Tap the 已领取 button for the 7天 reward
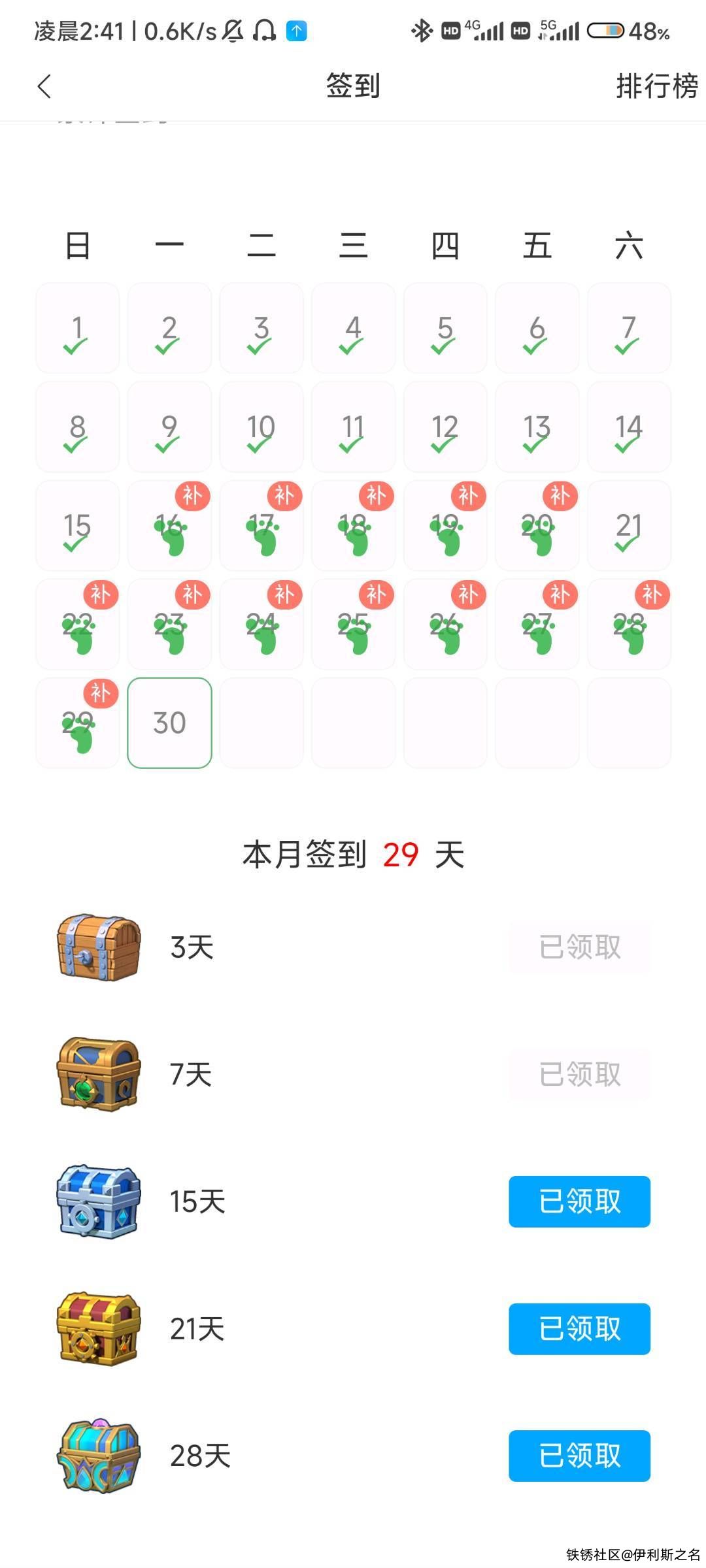Screen dimensions: 706x1568 tap(579, 1074)
